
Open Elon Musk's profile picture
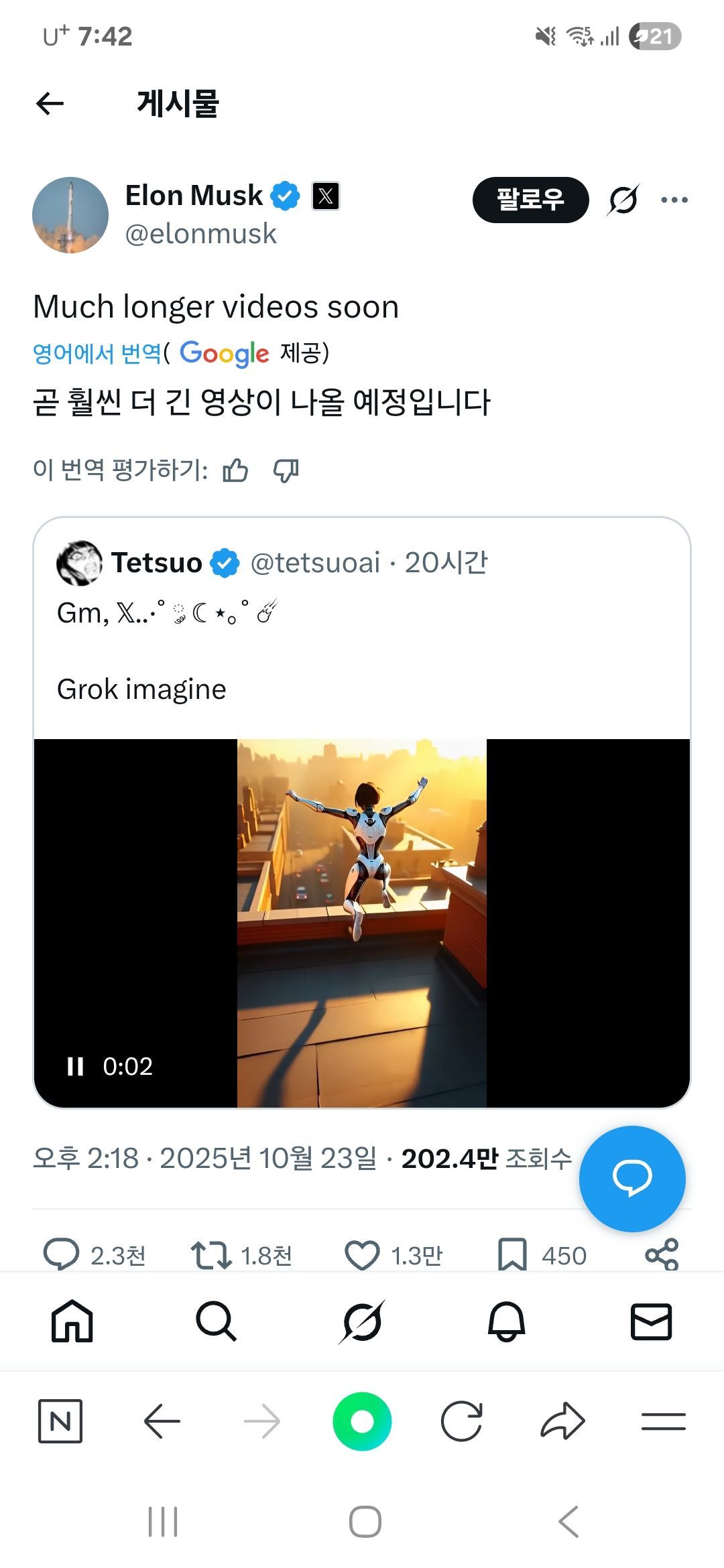click(x=70, y=215)
